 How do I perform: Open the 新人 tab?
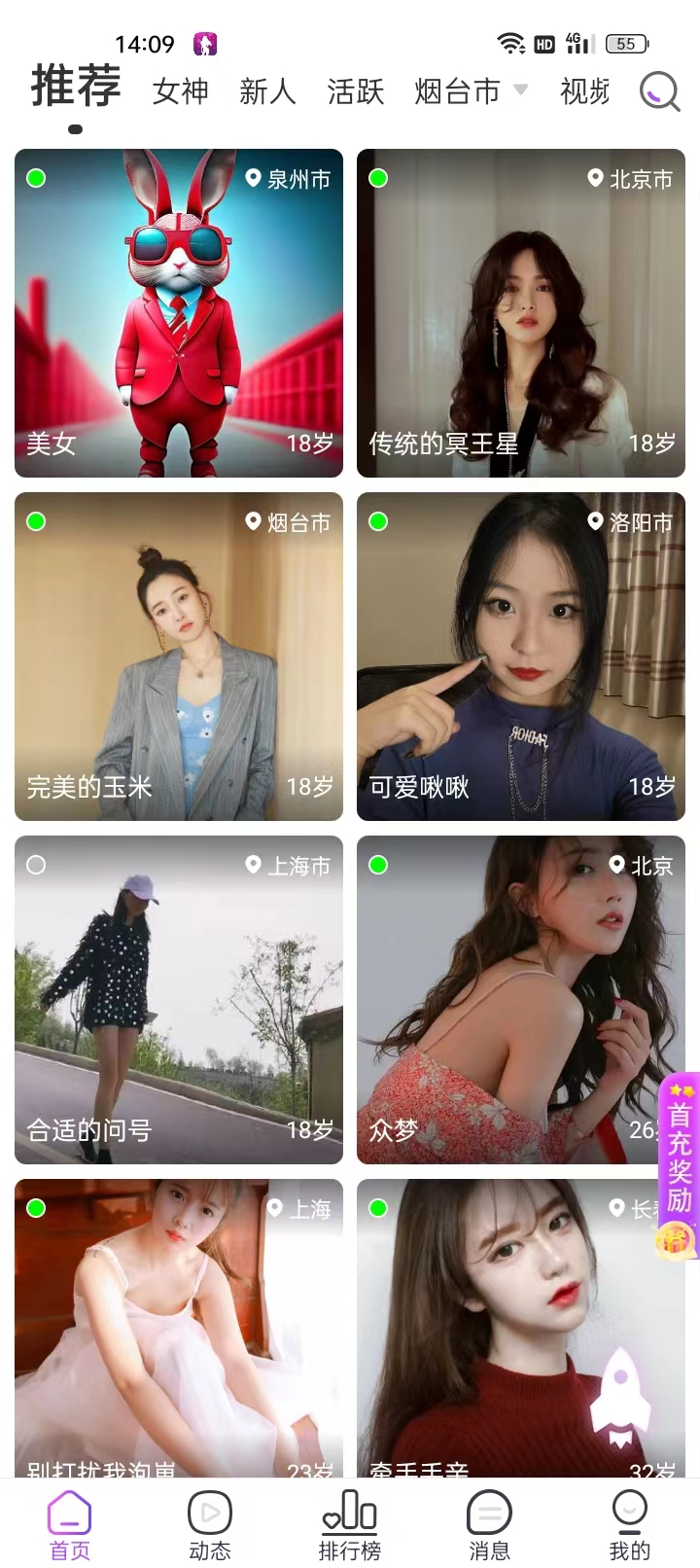click(x=268, y=90)
